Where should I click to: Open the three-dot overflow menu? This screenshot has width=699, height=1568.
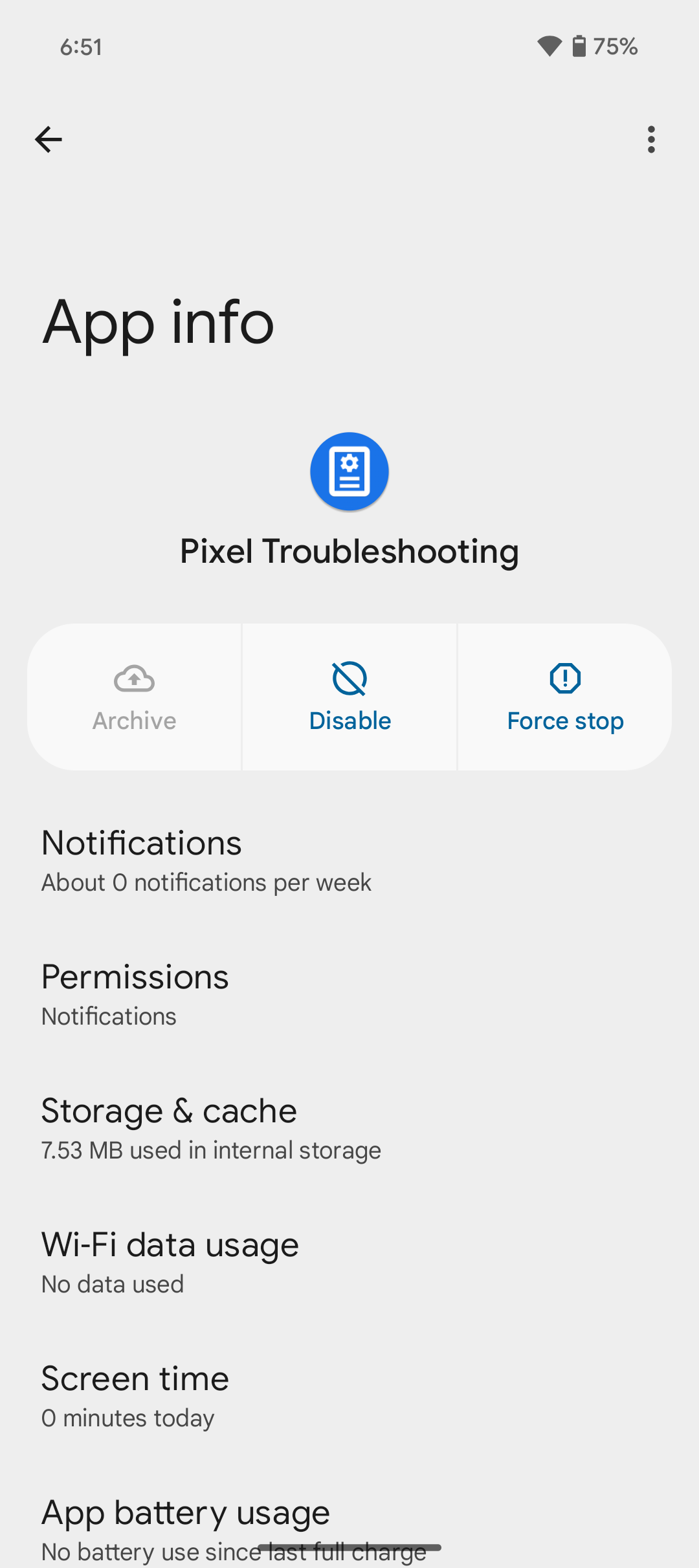651,140
